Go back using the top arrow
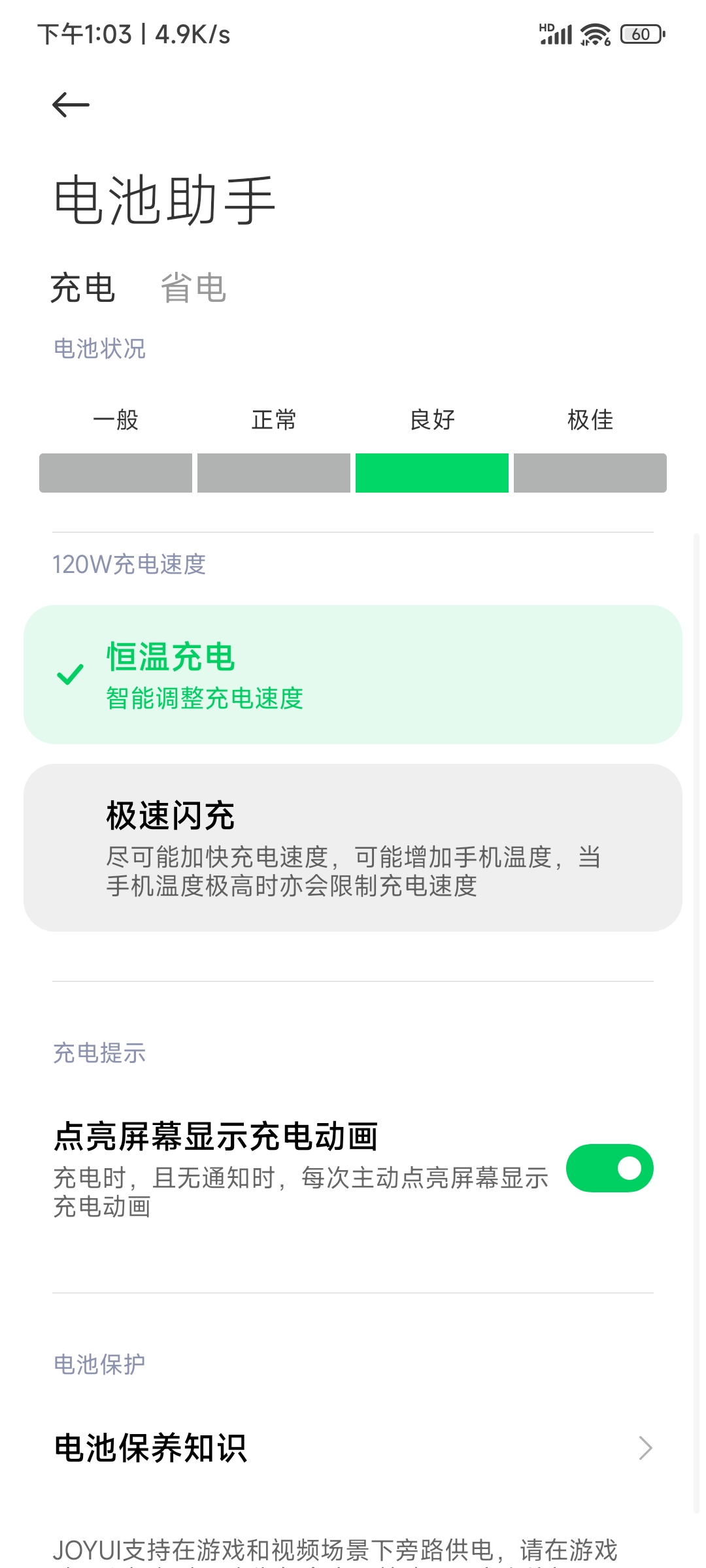Viewport: 706px width, 1568px height. (x=71, y=105)
